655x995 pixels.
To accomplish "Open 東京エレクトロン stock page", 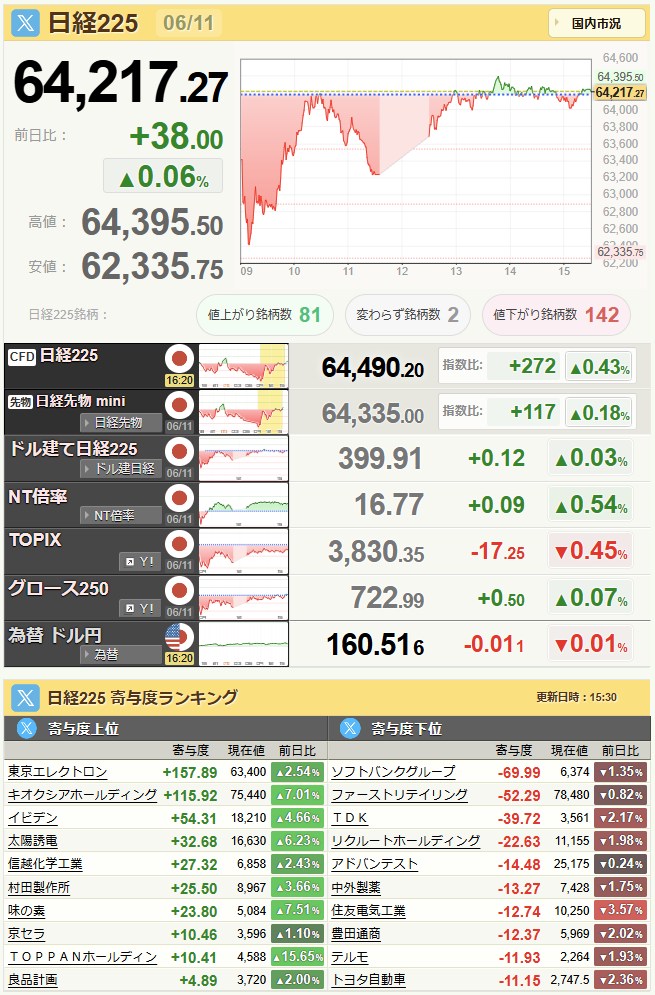I will pyautogui.click(x=57, y=772).
